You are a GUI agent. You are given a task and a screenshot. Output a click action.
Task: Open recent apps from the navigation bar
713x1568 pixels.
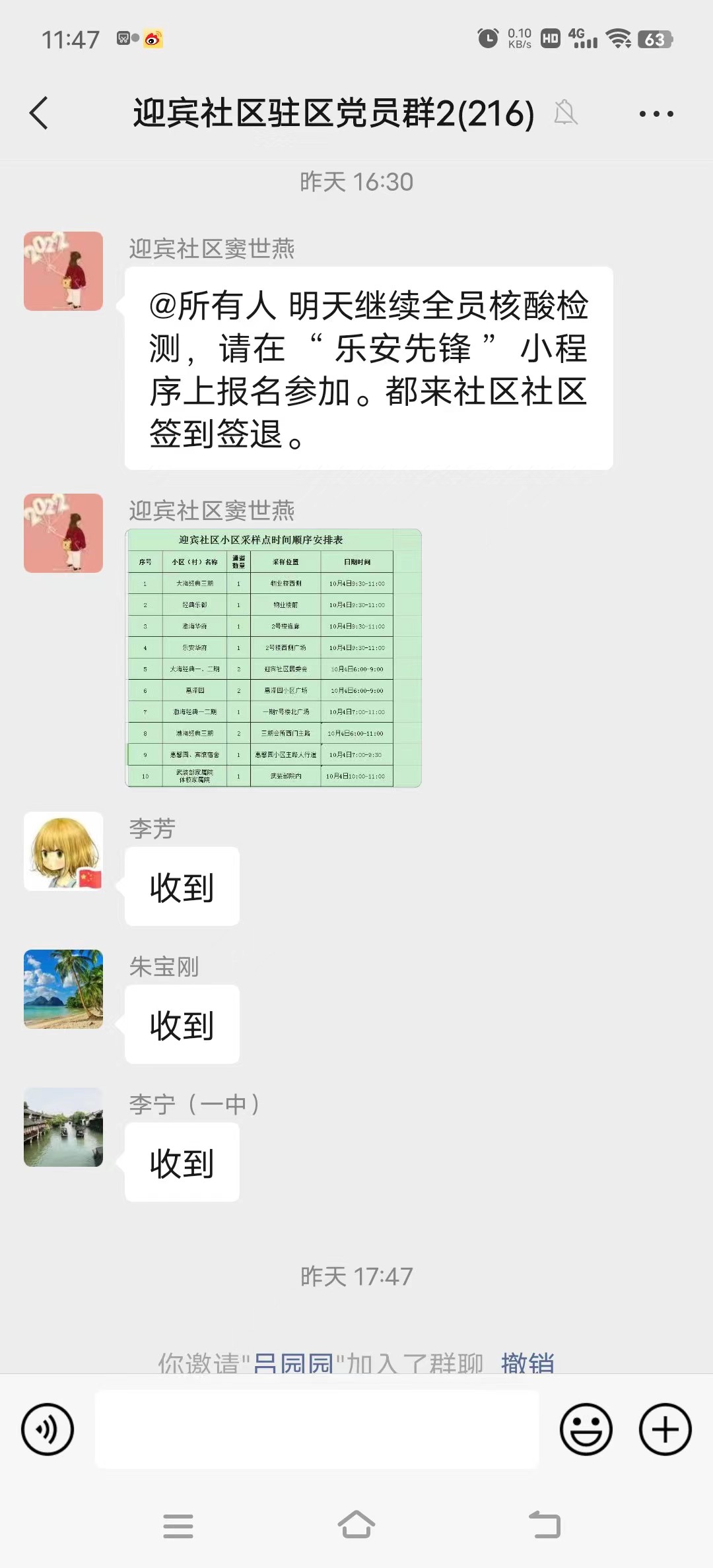point(178,1526)
